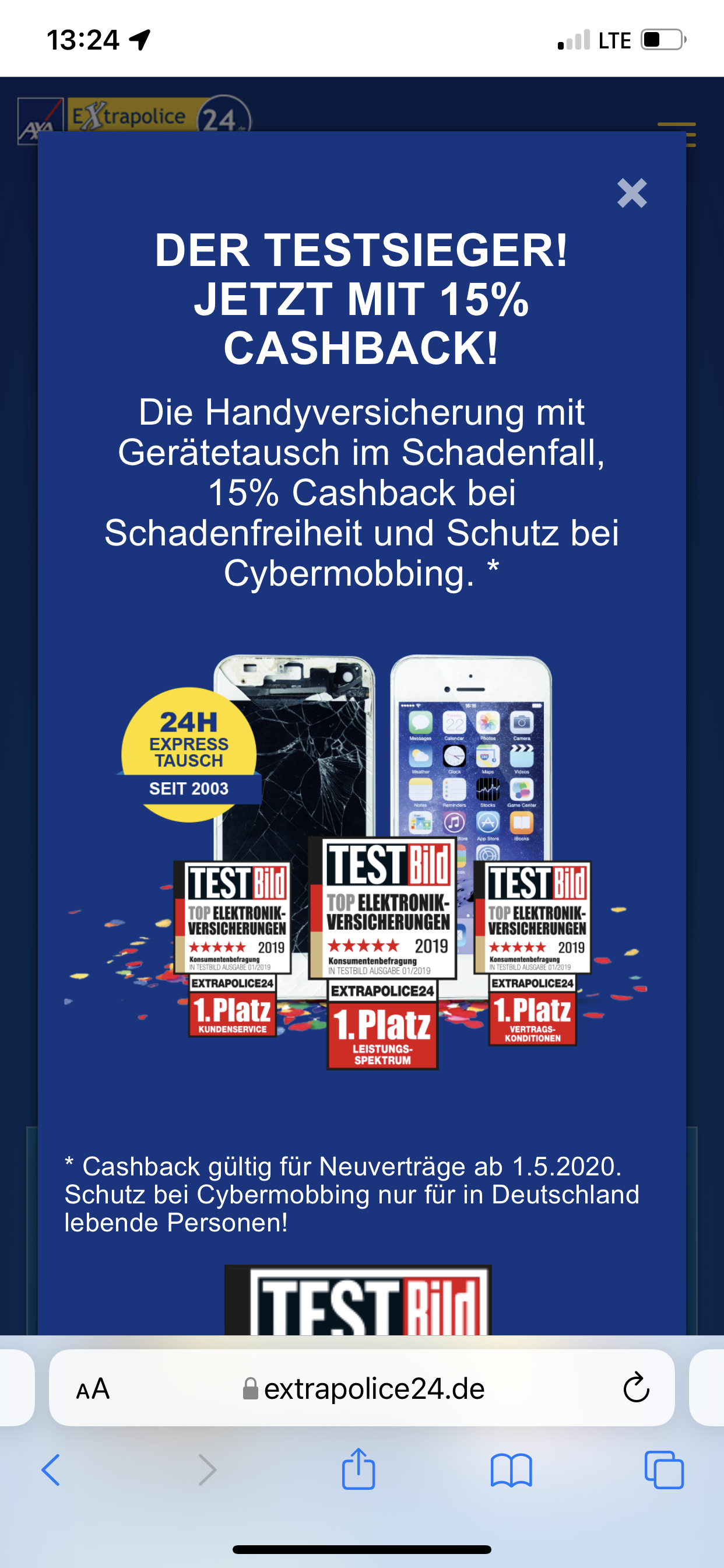The image size is (724, 1568).
Task: Go back to previous page
Action: pyautogui.click(x=51, y=1470)
